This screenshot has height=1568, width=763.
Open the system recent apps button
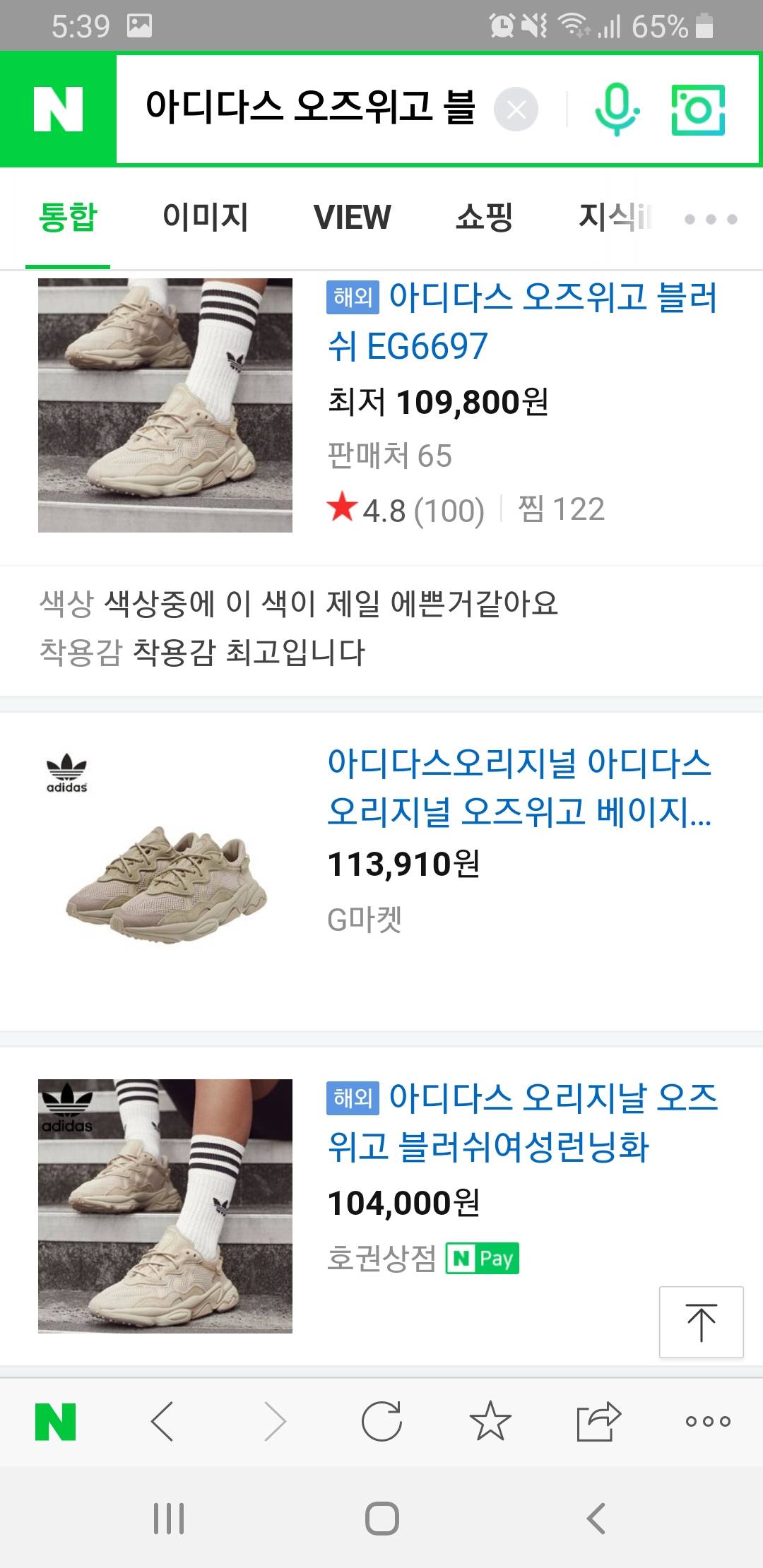tap(169, 1518)
